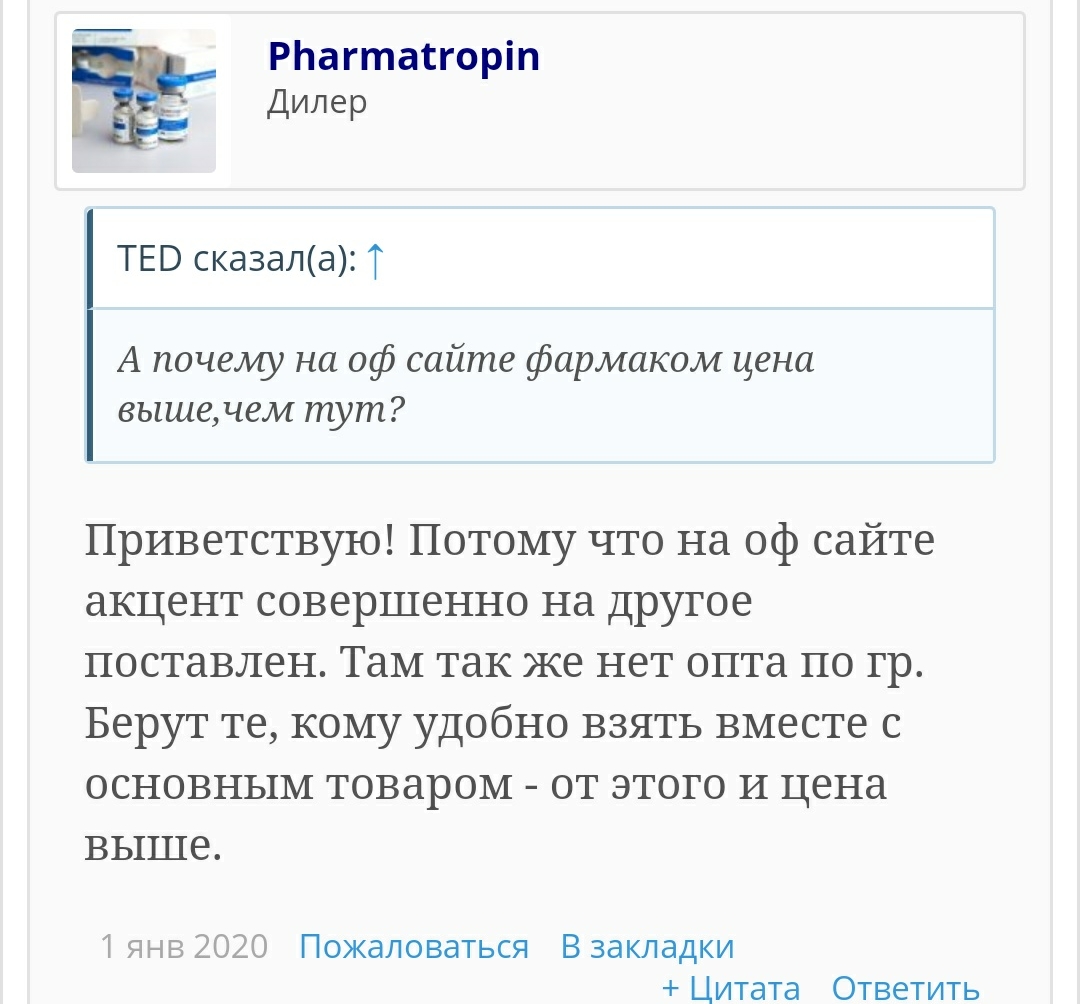Select + Цитата to multi-quote

pyautogui.click(x=731, y=988)
